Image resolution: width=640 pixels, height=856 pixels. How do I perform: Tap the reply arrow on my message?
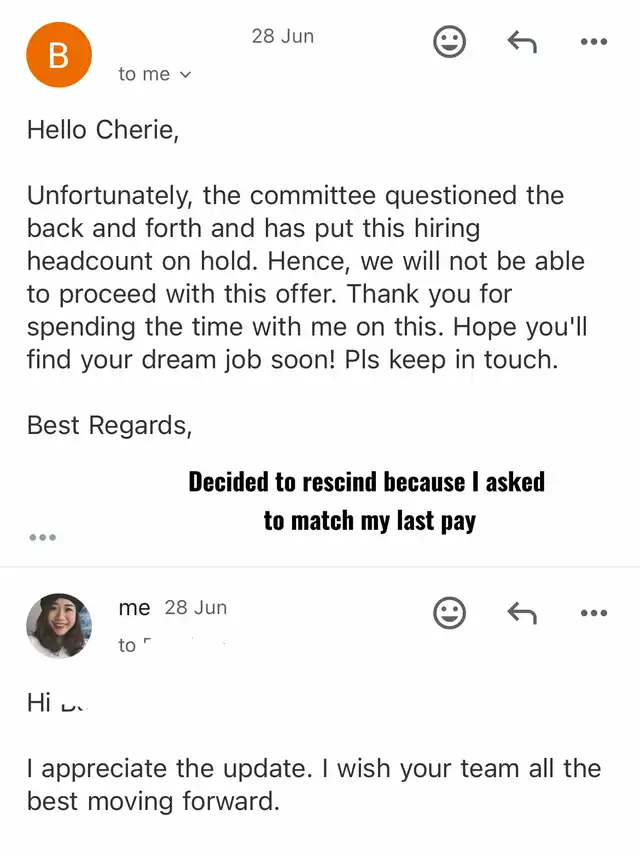tap(521, 613)
